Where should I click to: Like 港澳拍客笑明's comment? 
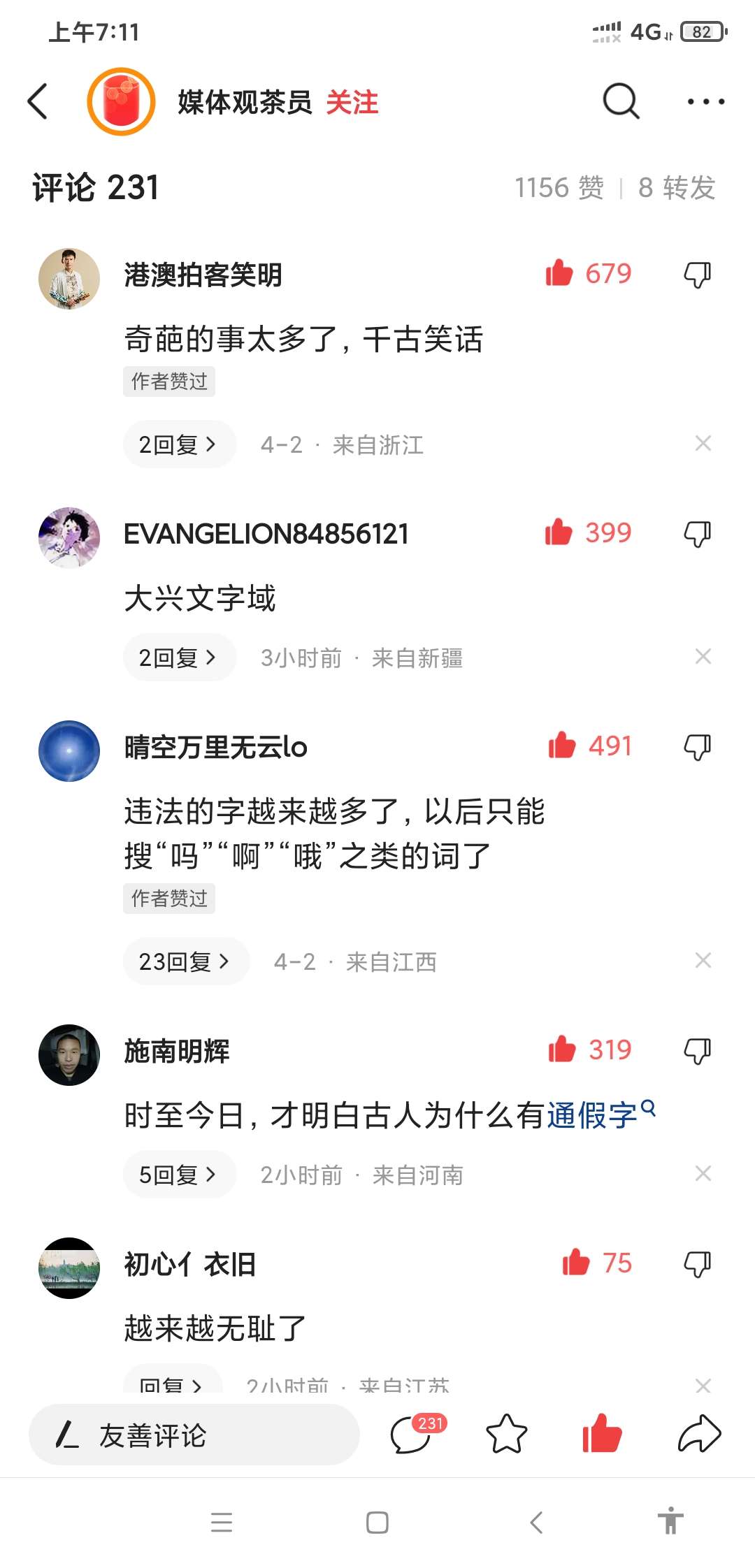coord(559,273)
